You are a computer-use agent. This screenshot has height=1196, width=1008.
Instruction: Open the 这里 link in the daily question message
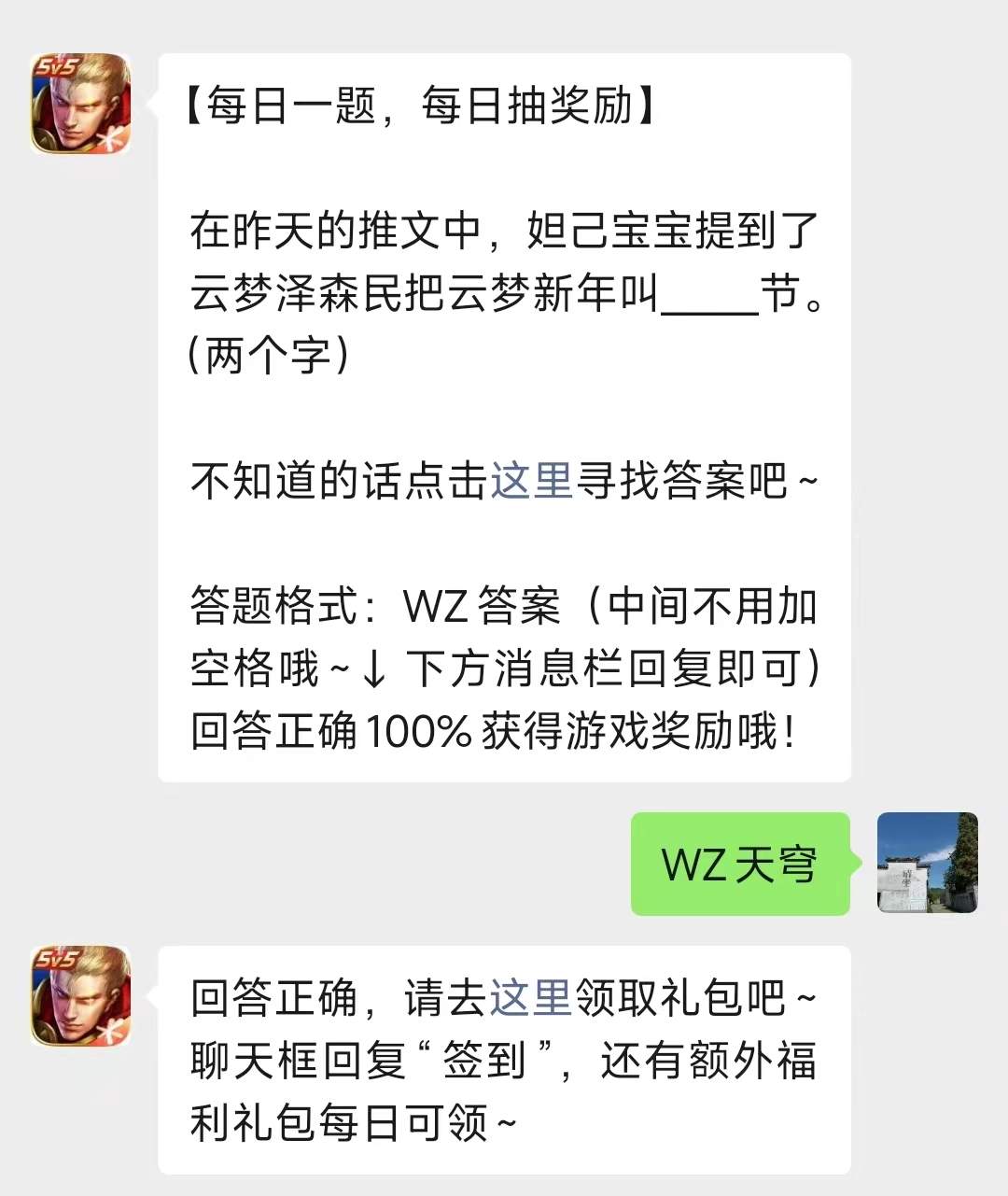pyautogui.click(x=531, y=482)
